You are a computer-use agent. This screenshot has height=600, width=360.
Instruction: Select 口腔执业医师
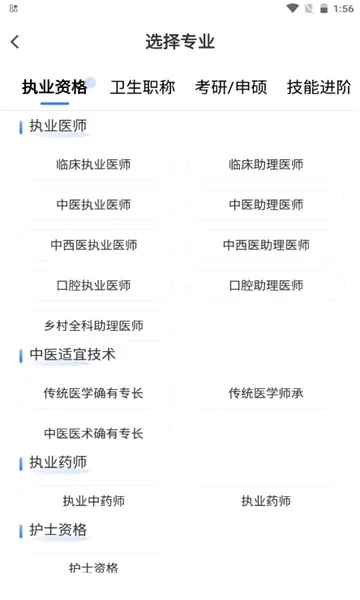[x=93, y=285]
